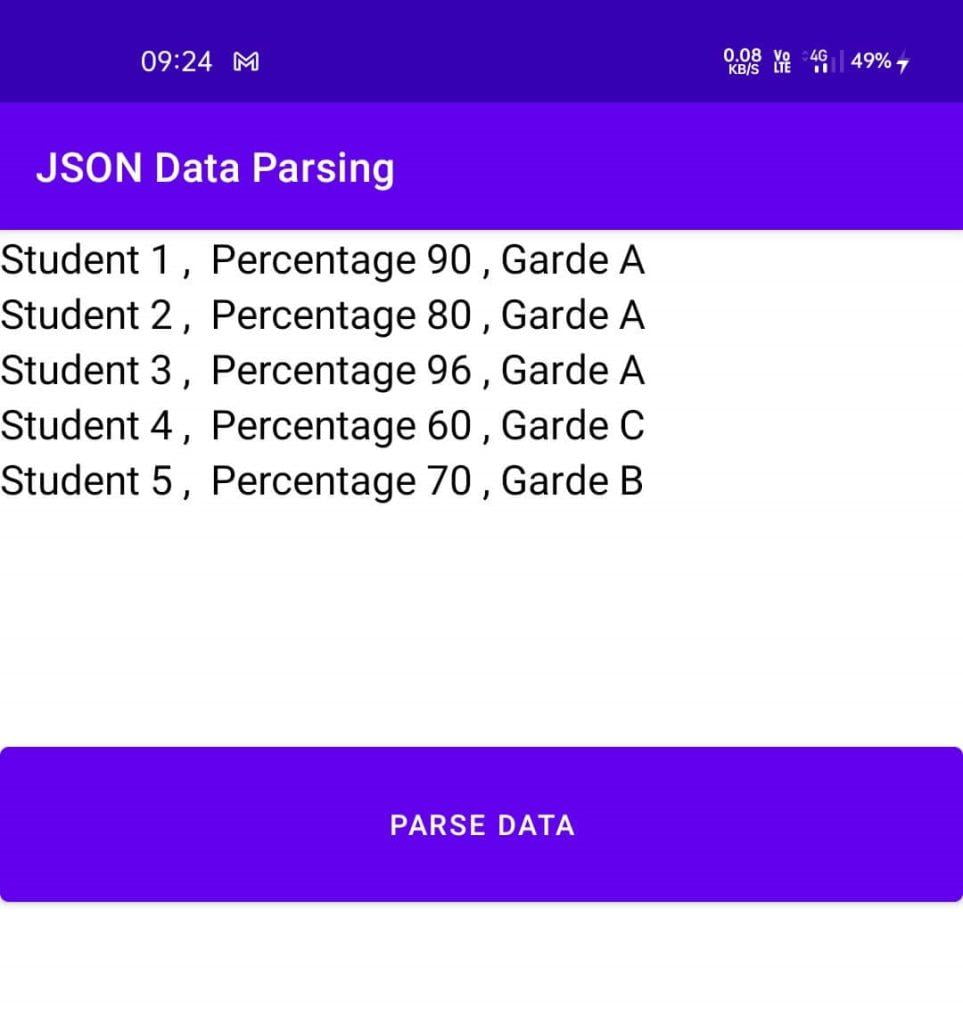This screenshot has width=963, height=1024.
Task: Tap the status bar area
Action: 480,61
